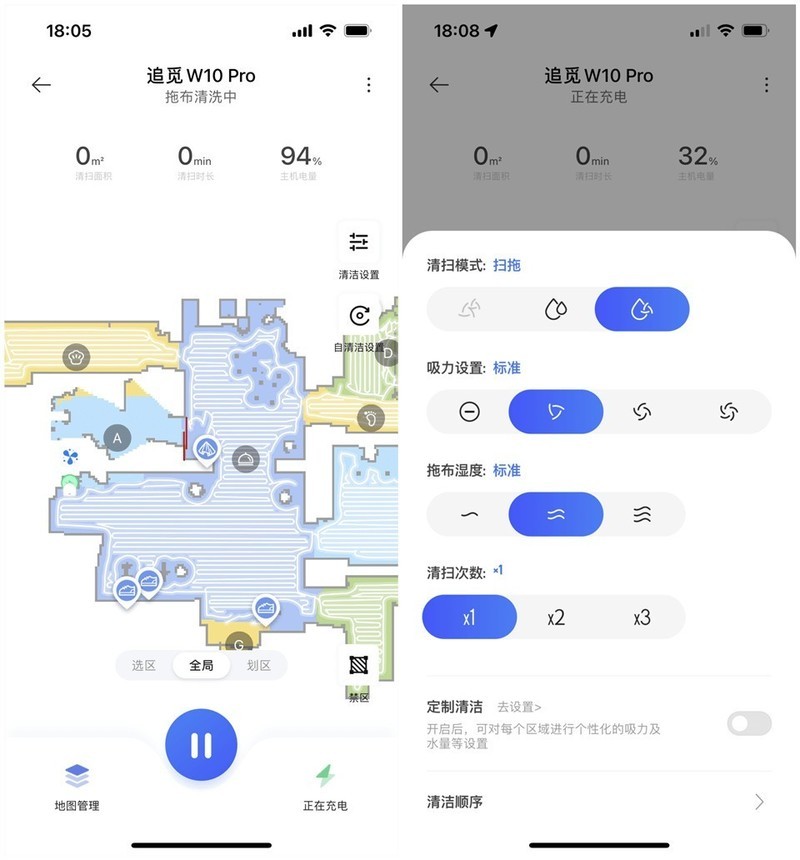The image size is (800, 860).
Task: Switch to the 选区 area selection tab
Action: [143, 664]
